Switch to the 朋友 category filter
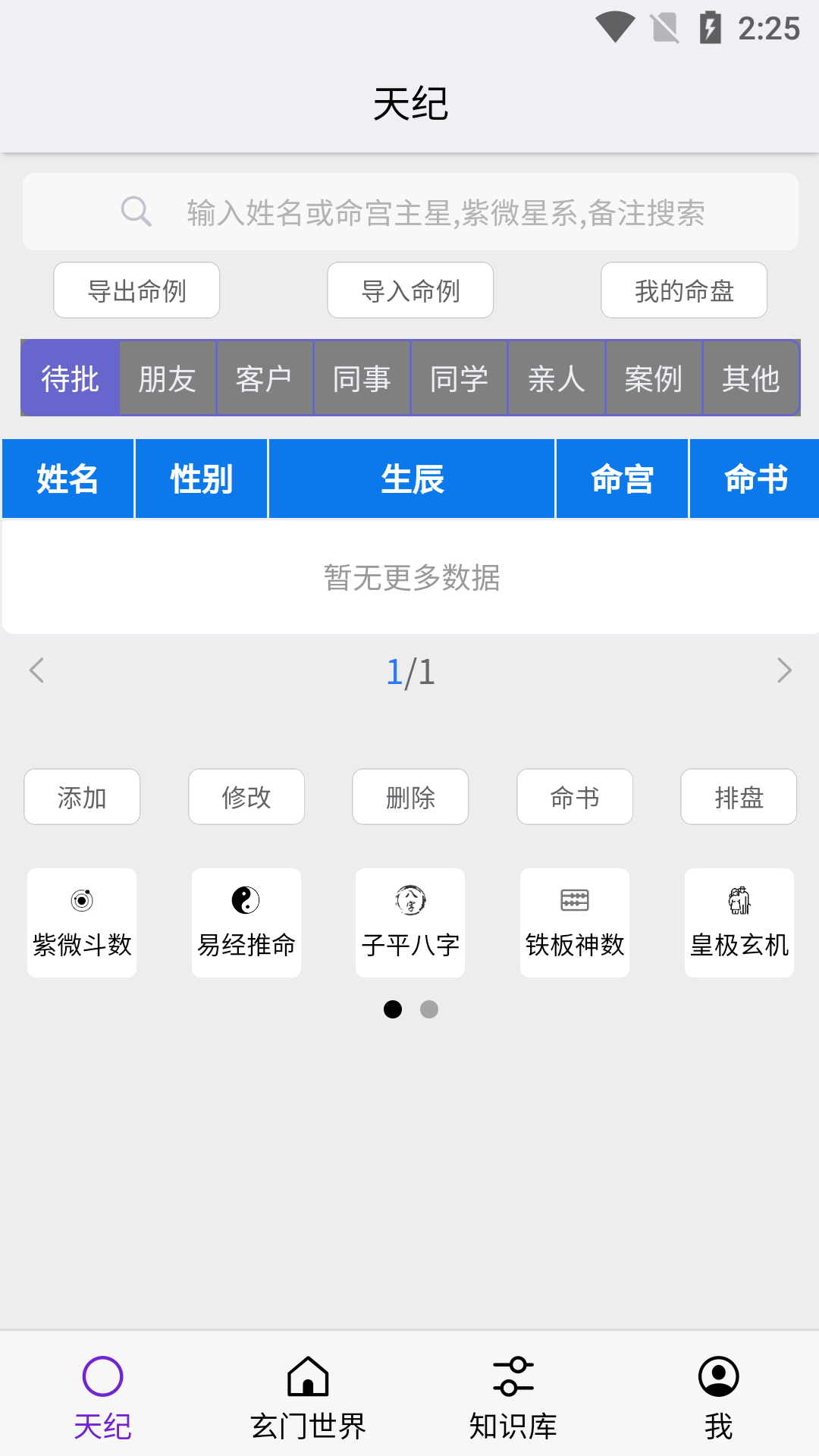 pyautogui.click(x=168, y=378)
